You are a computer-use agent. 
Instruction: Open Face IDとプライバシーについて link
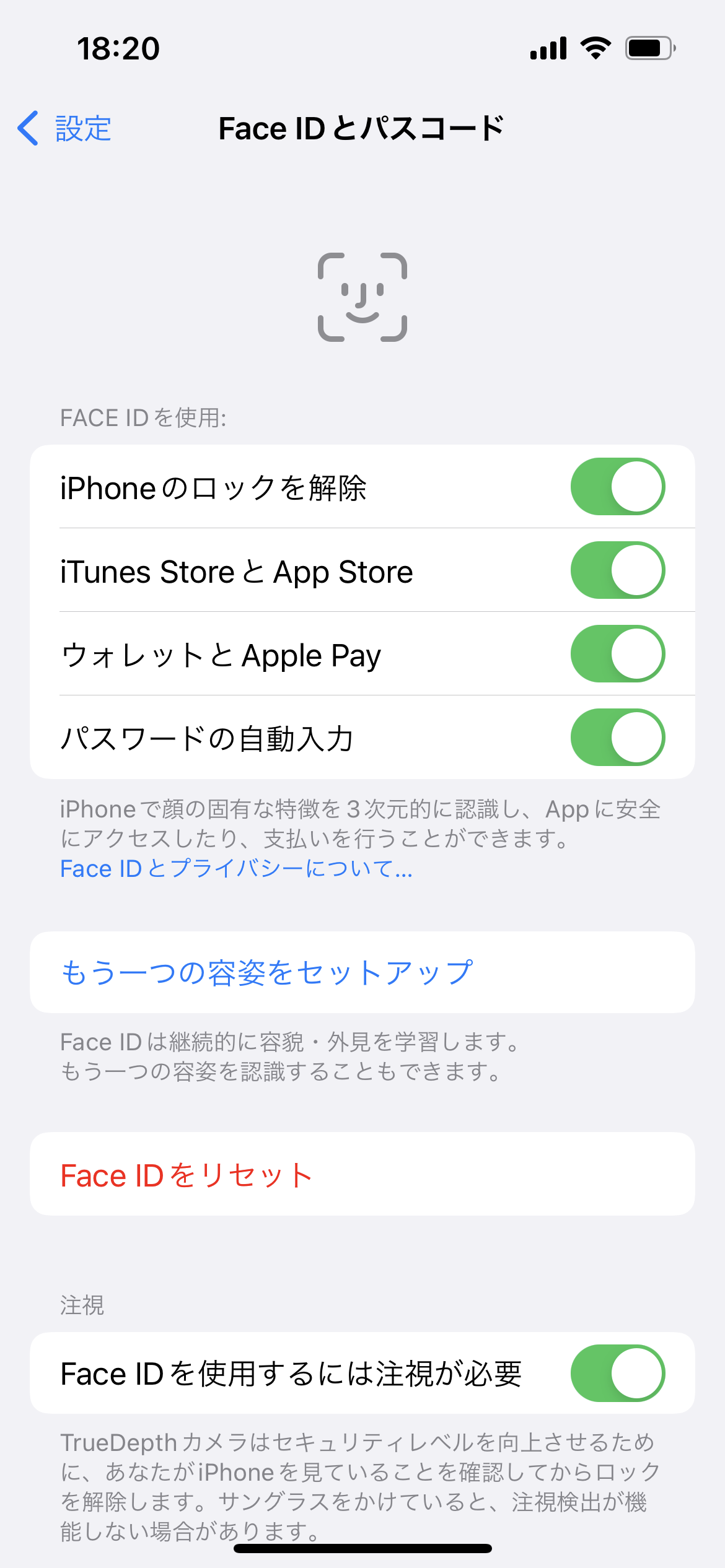(236, 869)
